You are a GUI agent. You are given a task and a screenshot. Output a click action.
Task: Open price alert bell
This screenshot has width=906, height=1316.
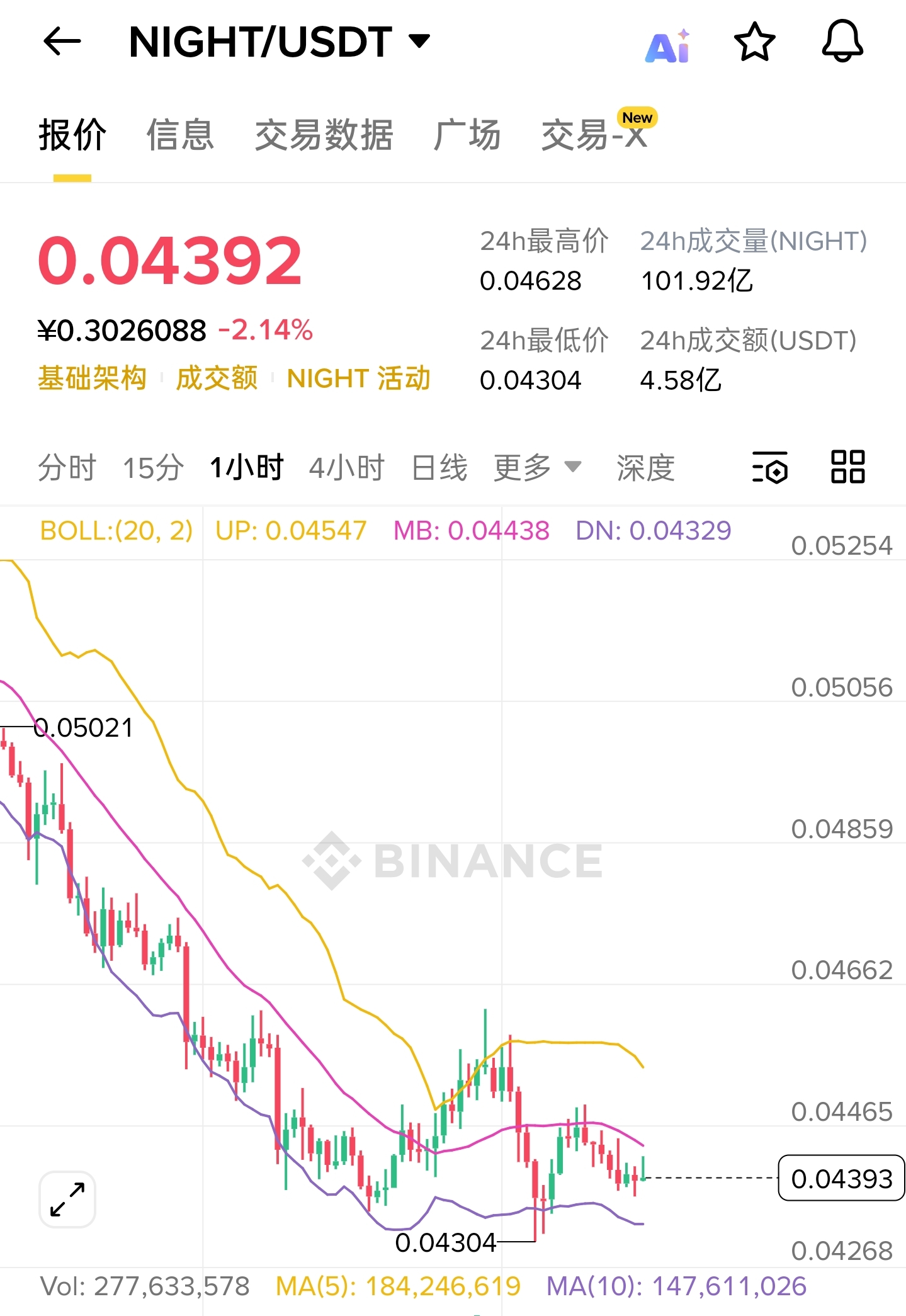842,42
